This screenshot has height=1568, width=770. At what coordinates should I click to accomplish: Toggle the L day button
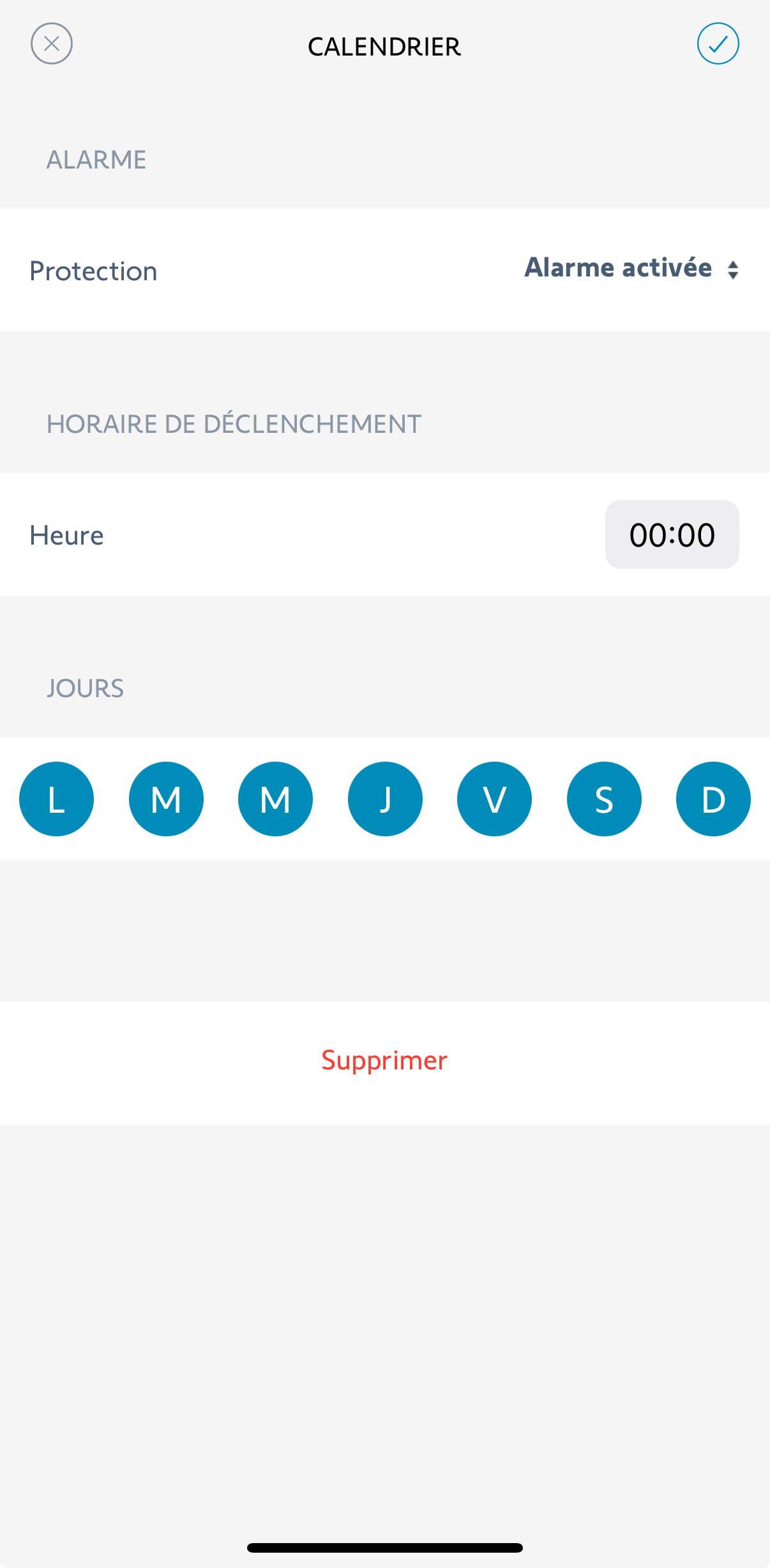point(57,799)
